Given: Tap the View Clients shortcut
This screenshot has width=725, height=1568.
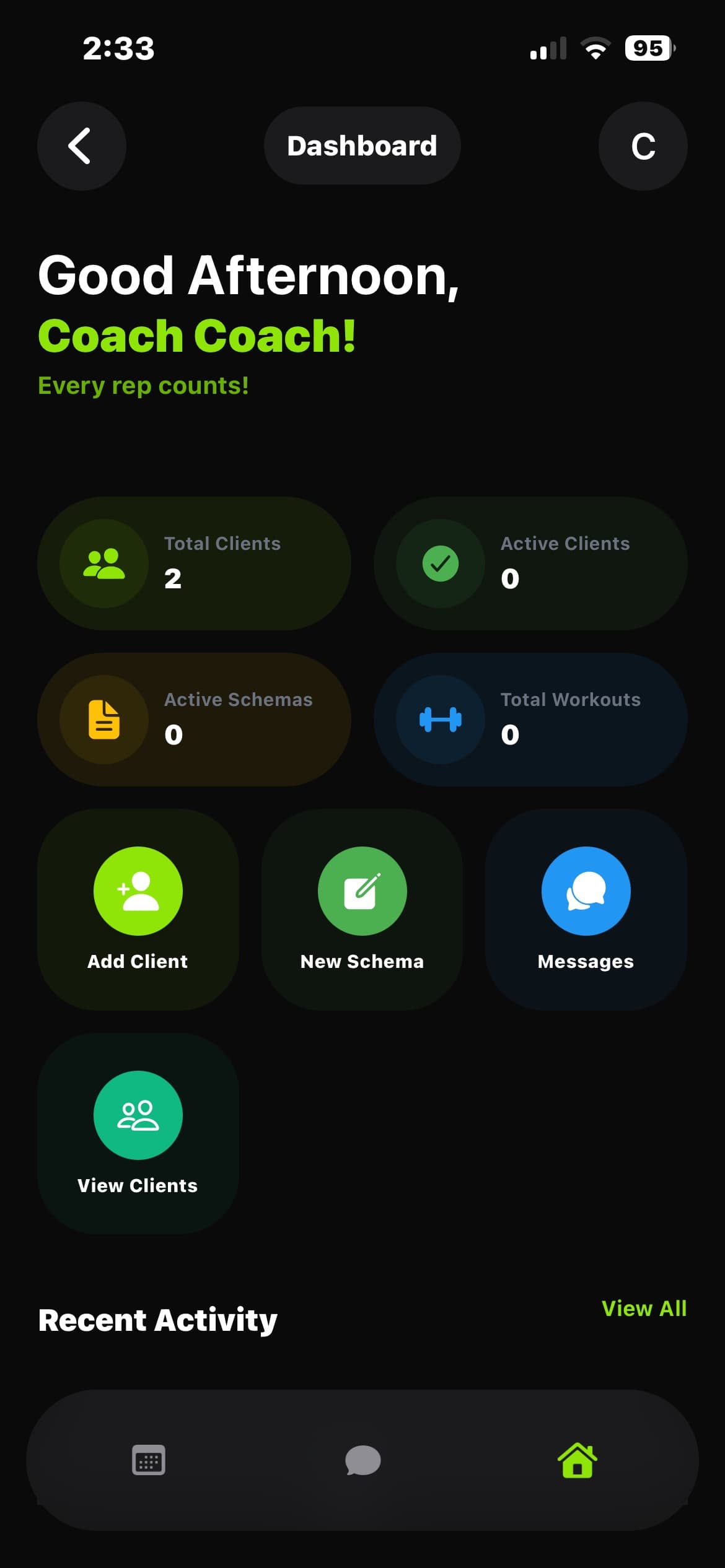Looking at the screenshot, I should (138, 1133).
